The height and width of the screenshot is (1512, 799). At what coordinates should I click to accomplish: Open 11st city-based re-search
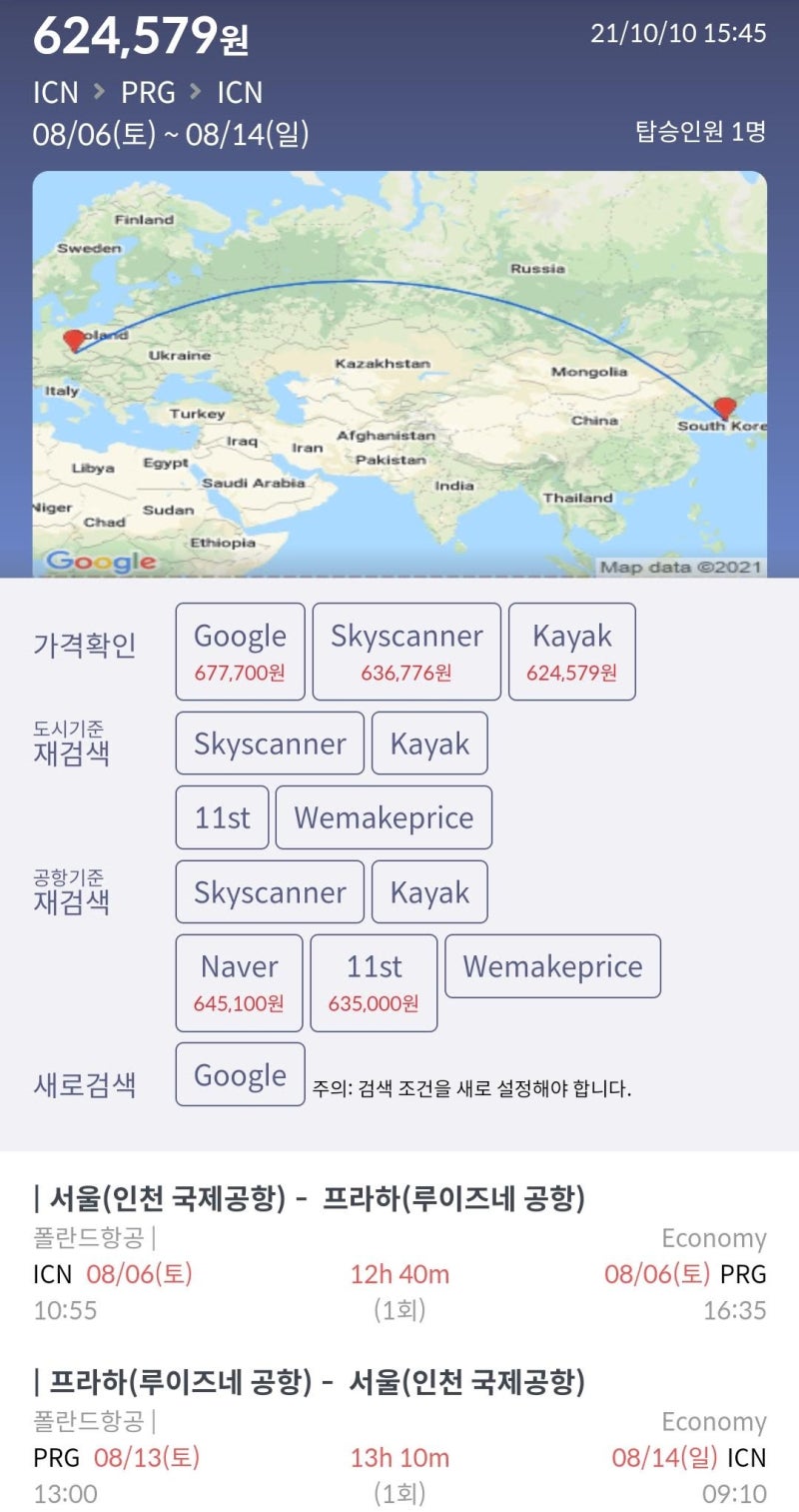tap(221, 816)
